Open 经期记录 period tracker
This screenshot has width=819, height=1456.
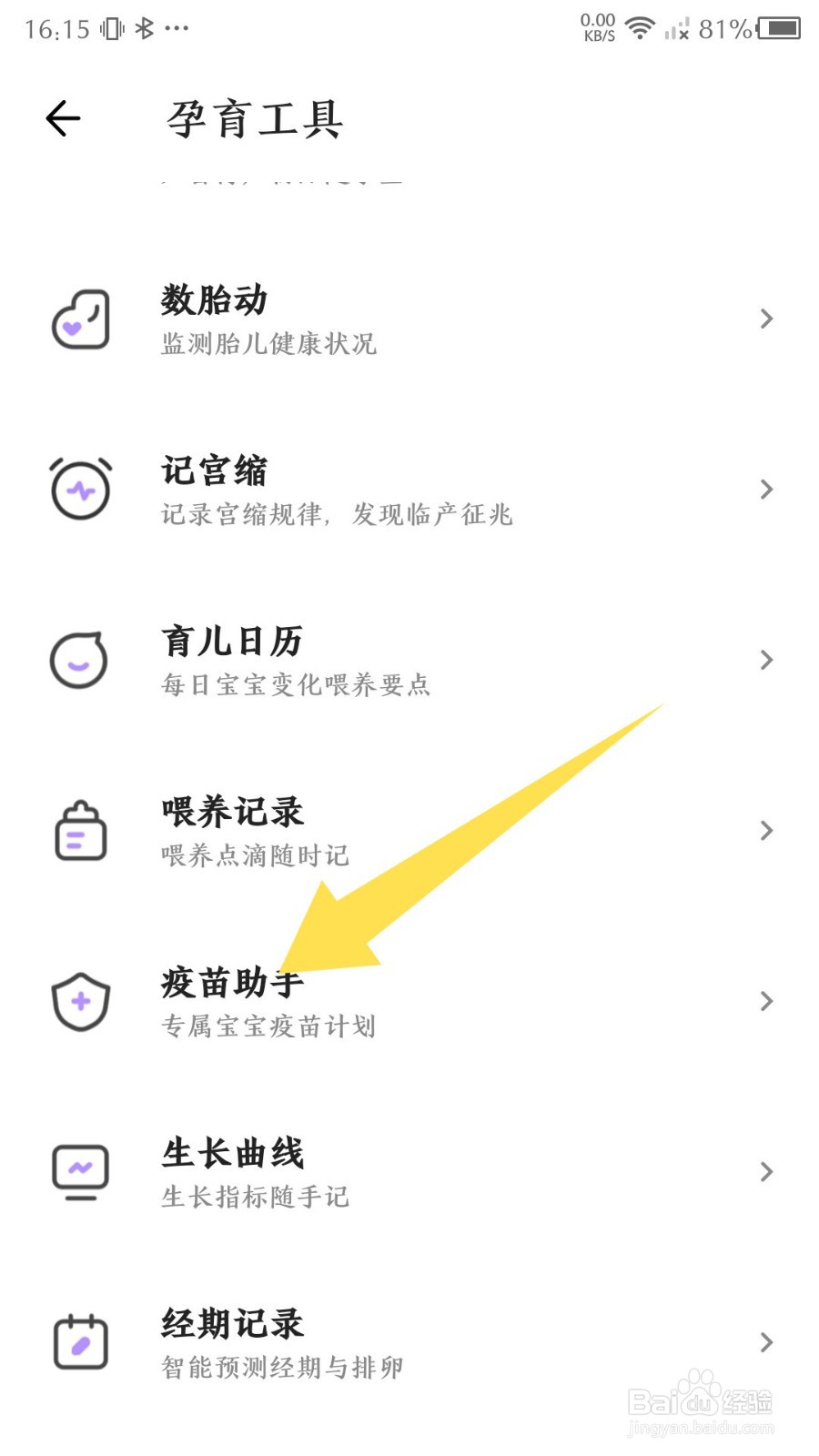[409, 1343]
